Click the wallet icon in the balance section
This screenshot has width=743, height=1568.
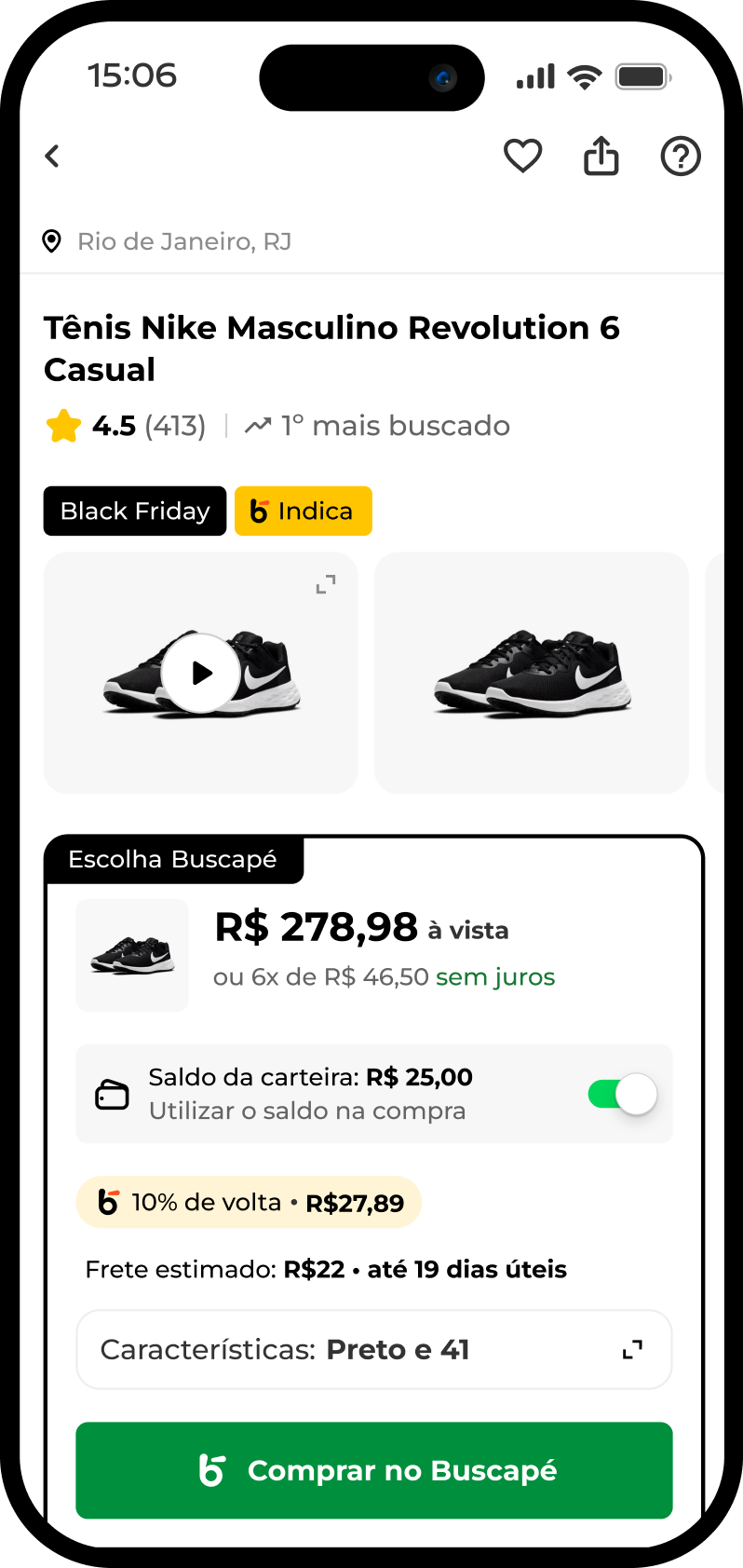[112, 1094]
